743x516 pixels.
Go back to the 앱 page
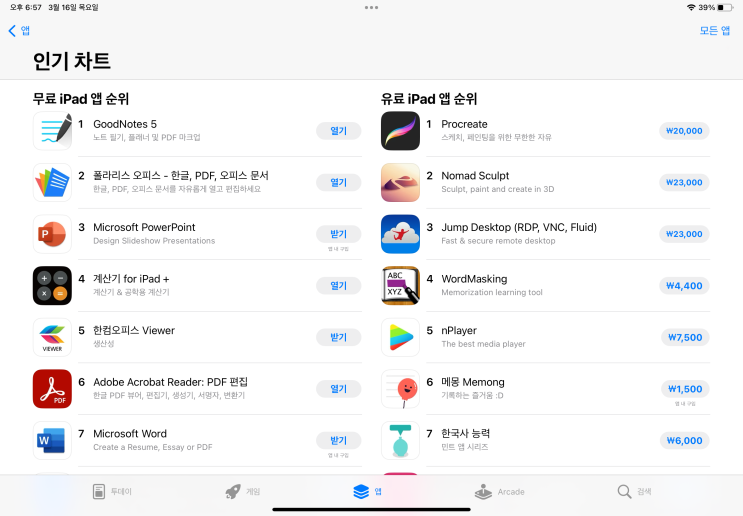tap(19, 31)
